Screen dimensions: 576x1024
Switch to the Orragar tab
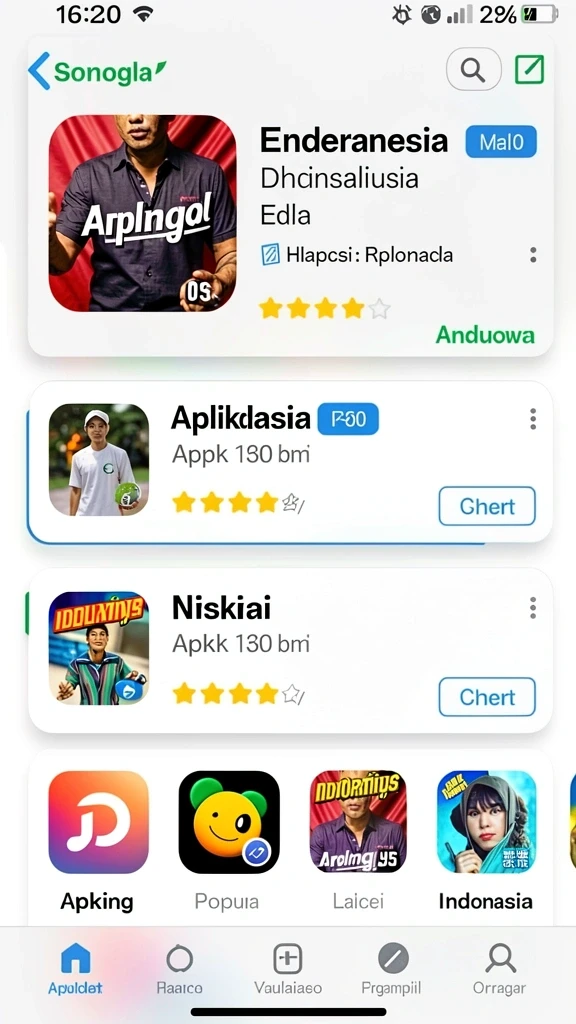tap(500, 969)
